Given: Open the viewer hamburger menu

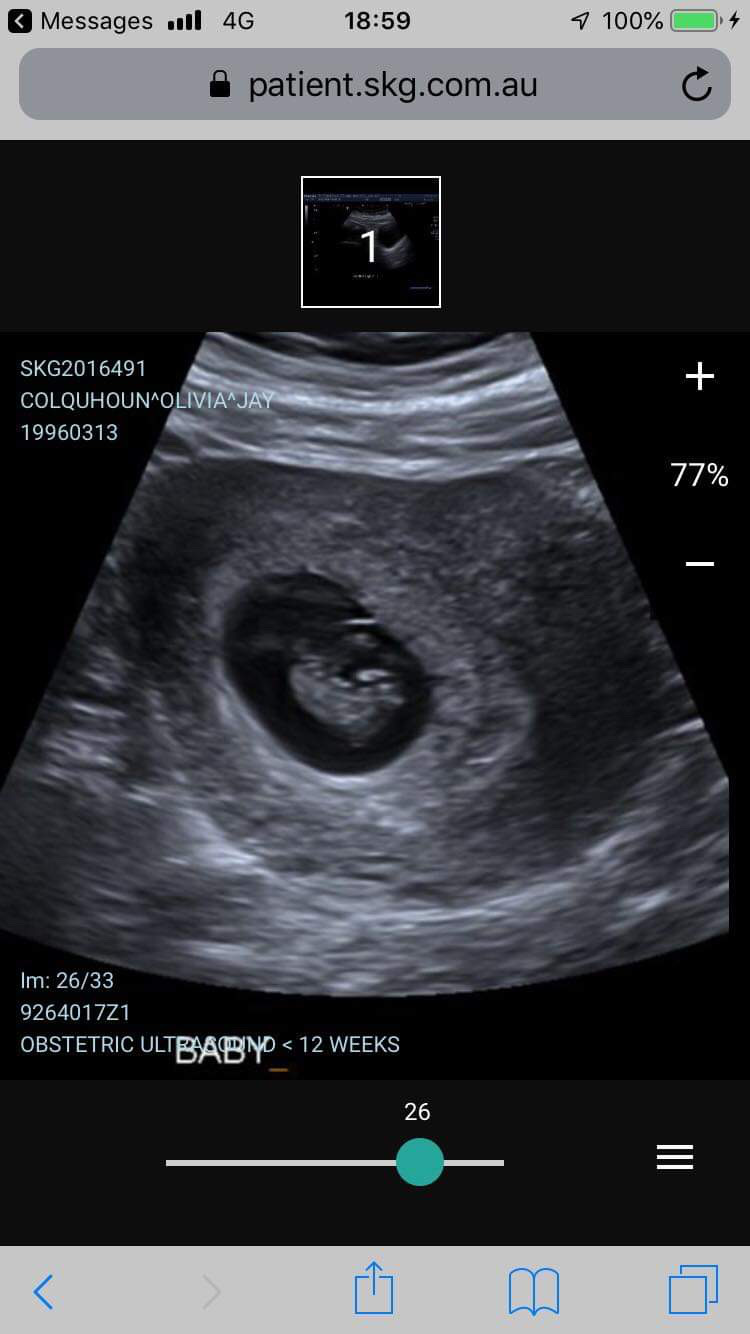Looking at the screenshot, I should pyautogui.click(x=675, y=1158).
